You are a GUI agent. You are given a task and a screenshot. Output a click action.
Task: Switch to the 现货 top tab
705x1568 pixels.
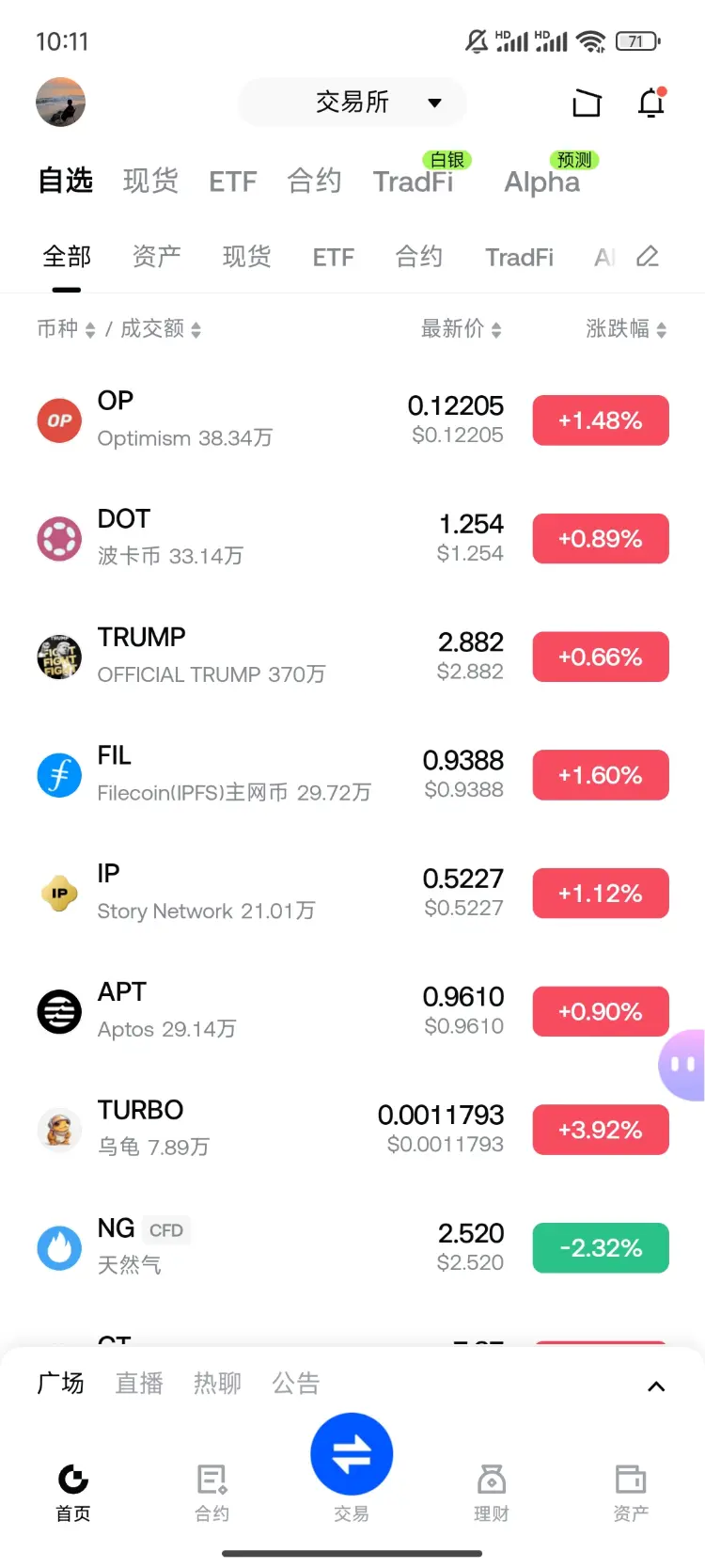pyautogui.click(x=150, y=181)
